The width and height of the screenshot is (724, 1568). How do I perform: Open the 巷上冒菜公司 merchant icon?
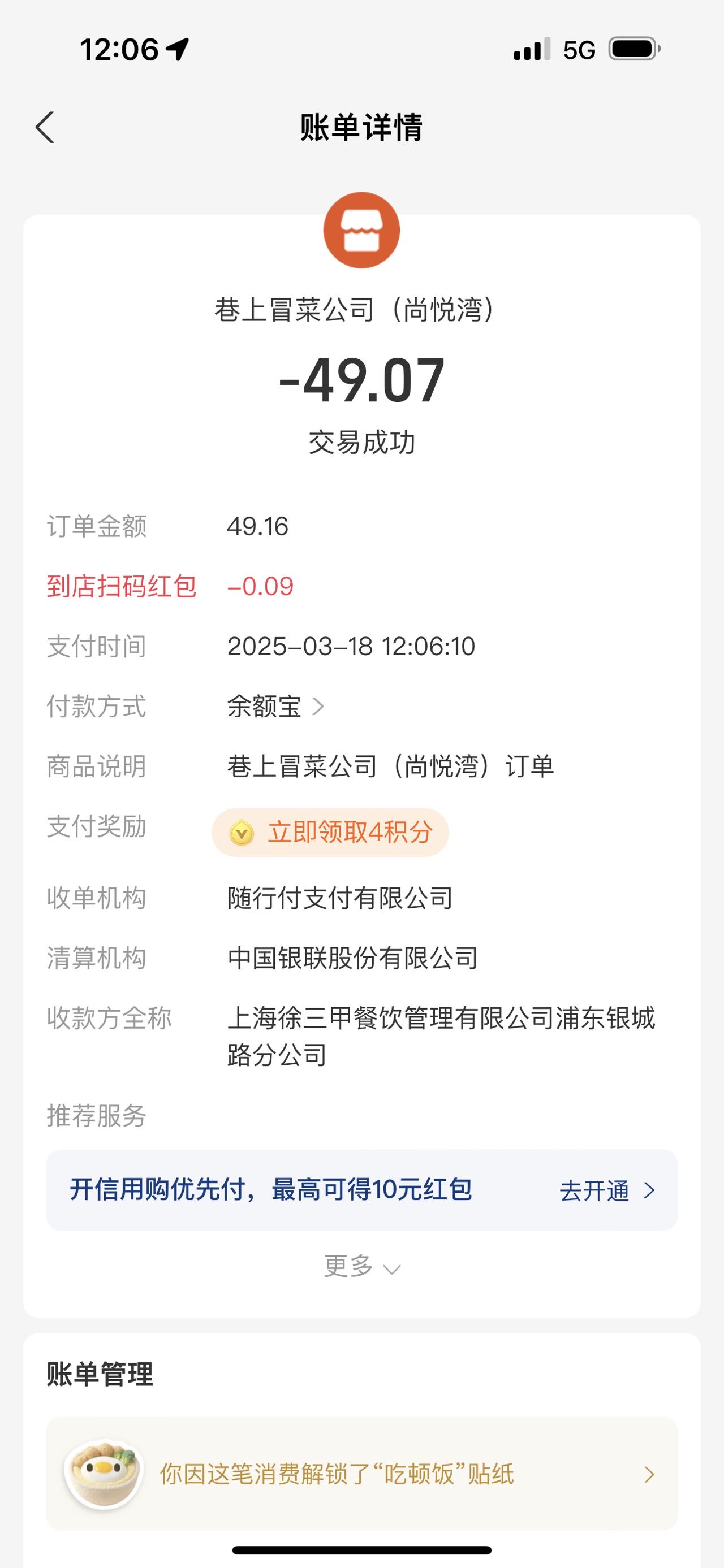tap(361, 230)
